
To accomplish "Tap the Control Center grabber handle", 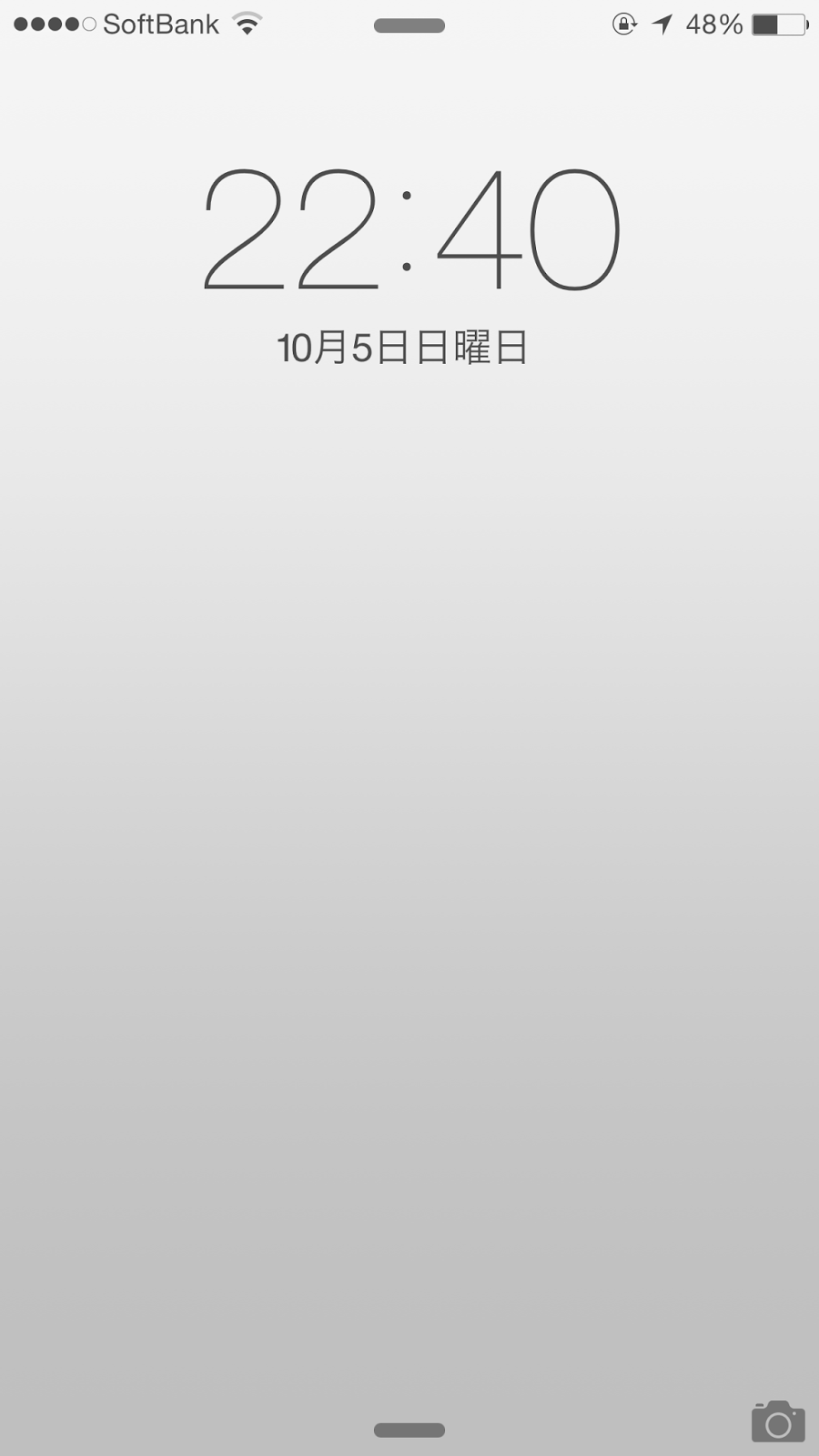I will (409, 1431).
